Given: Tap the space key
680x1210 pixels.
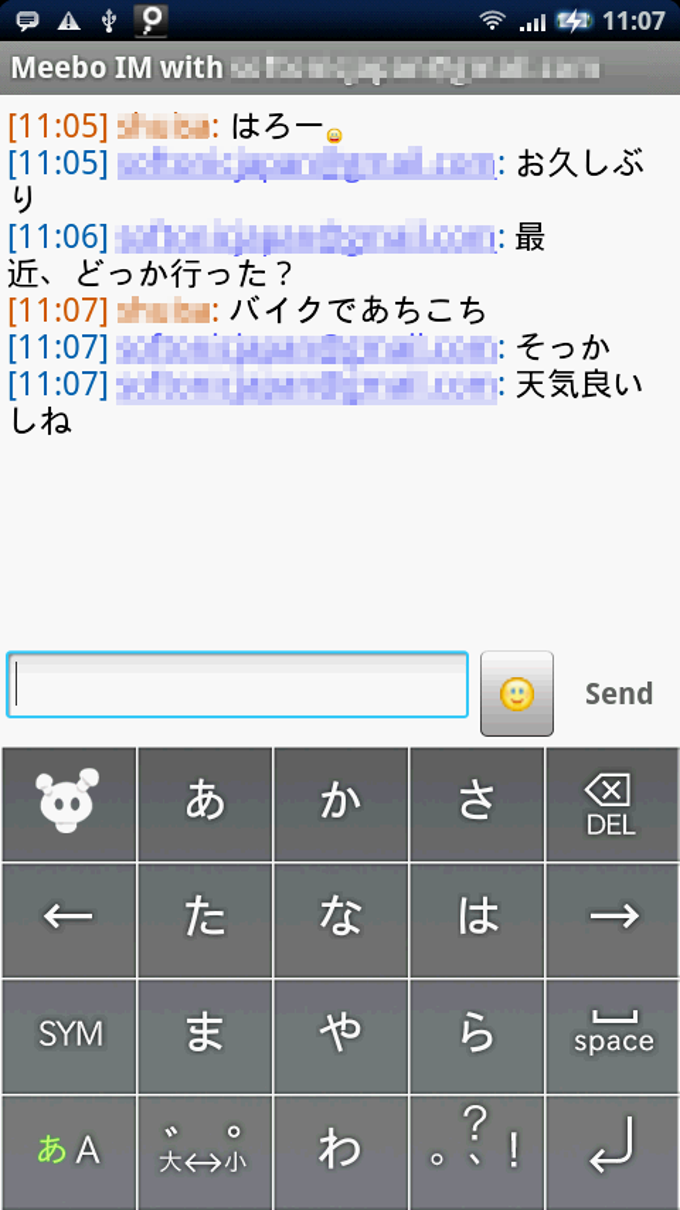Looking at the screenshot, I should 612,1036.
